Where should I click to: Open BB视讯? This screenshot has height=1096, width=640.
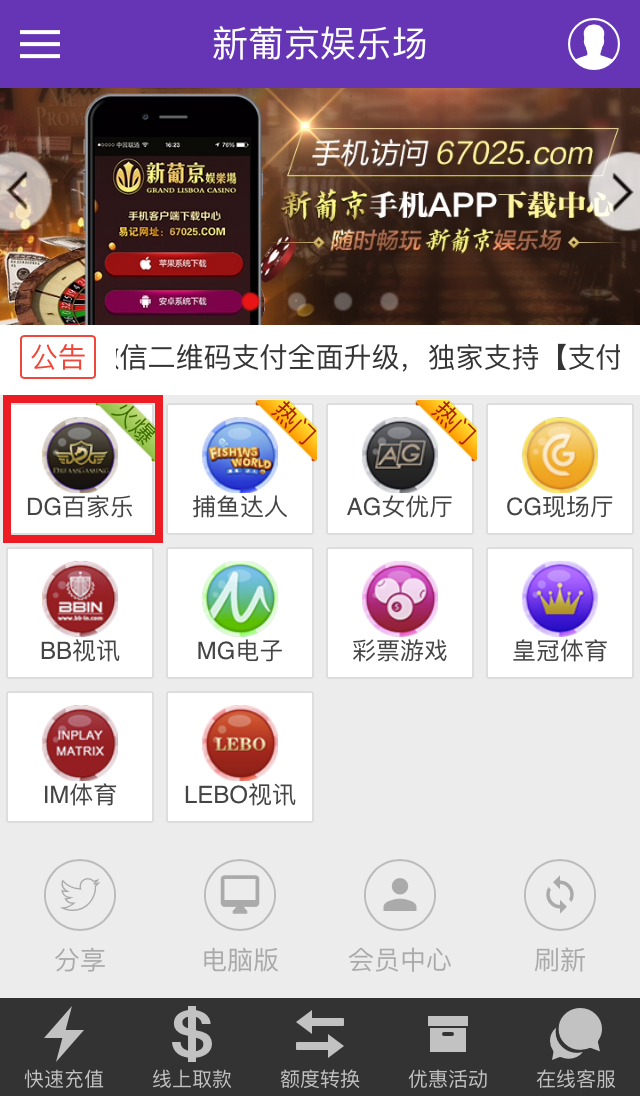click(80, 613)
